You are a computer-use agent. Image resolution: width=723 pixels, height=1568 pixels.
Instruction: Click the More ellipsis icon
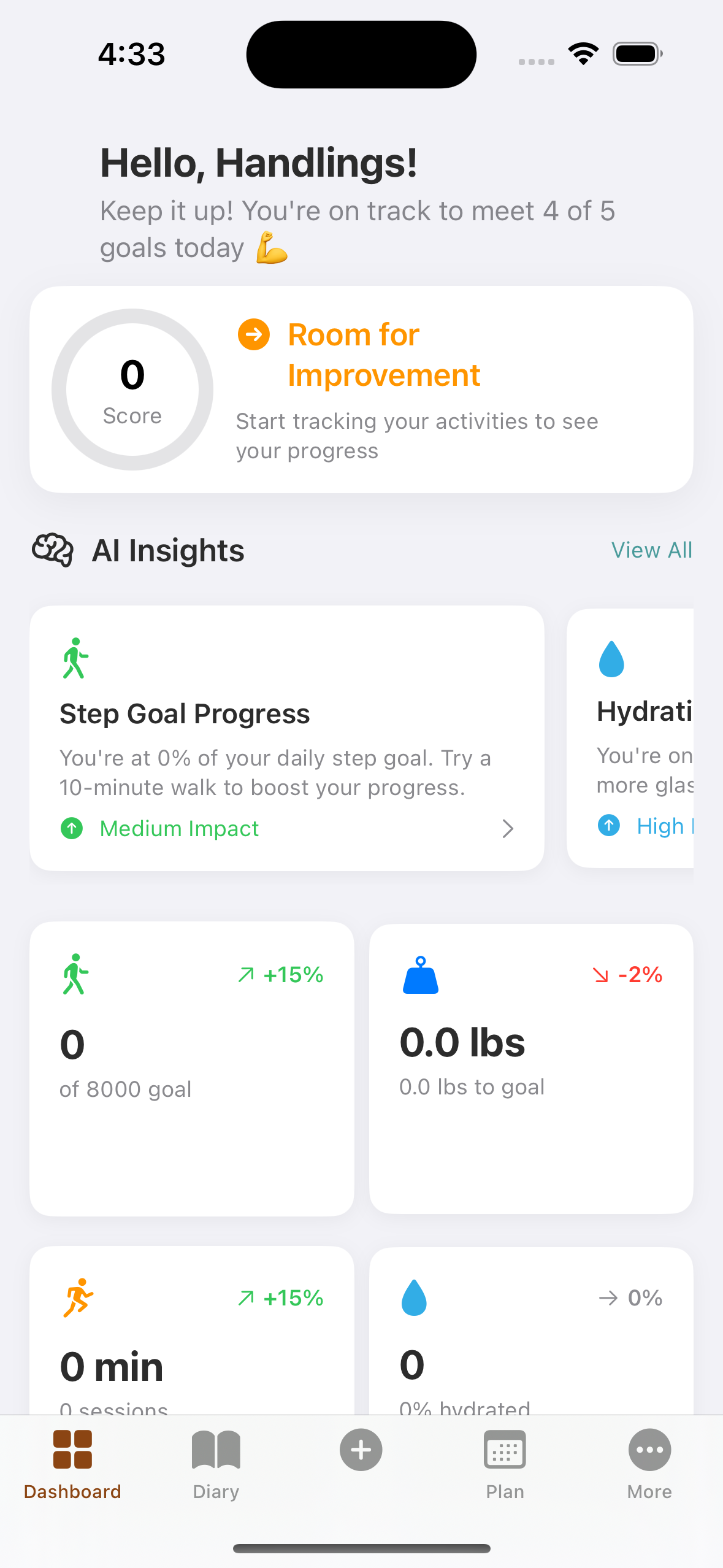649,1450
